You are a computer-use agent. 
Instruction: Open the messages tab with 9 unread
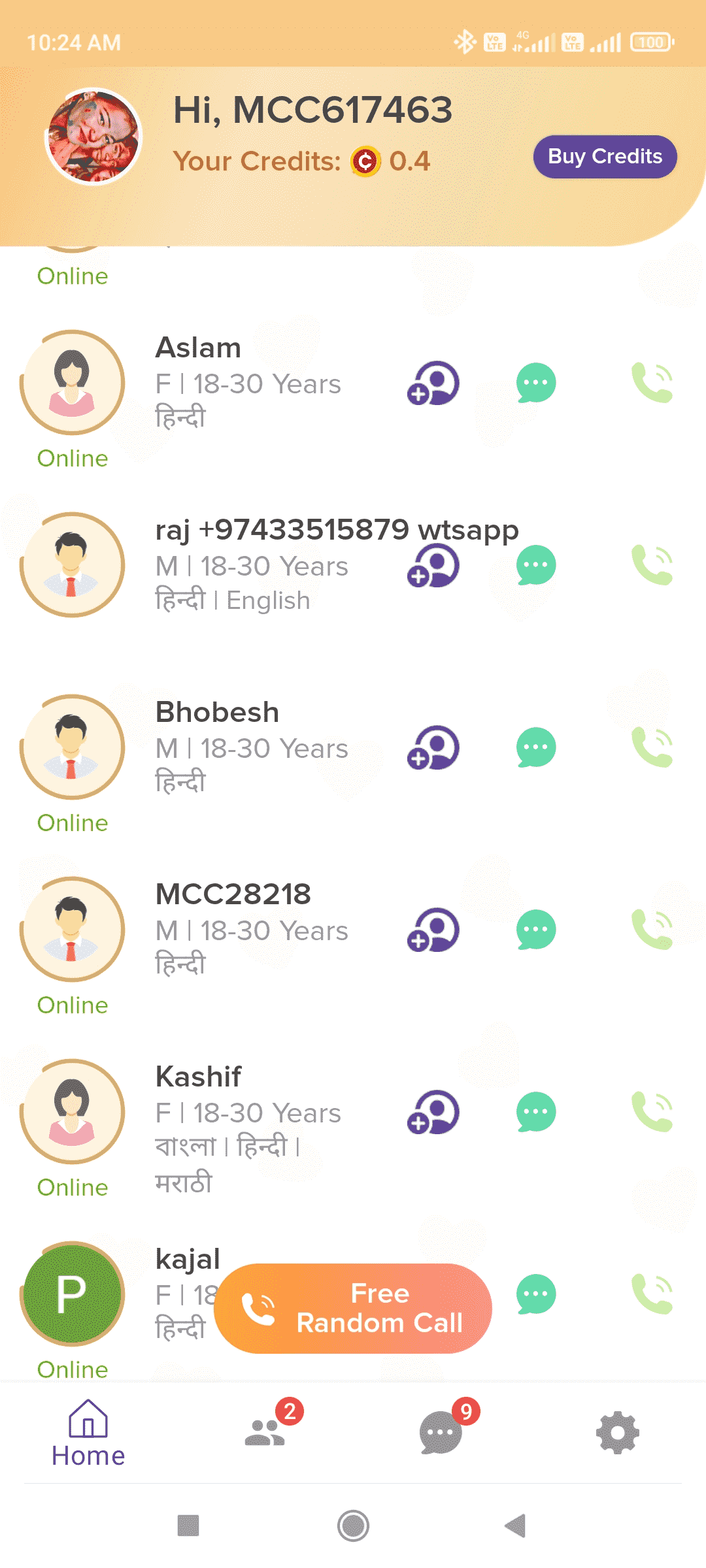click(441, 1433)
